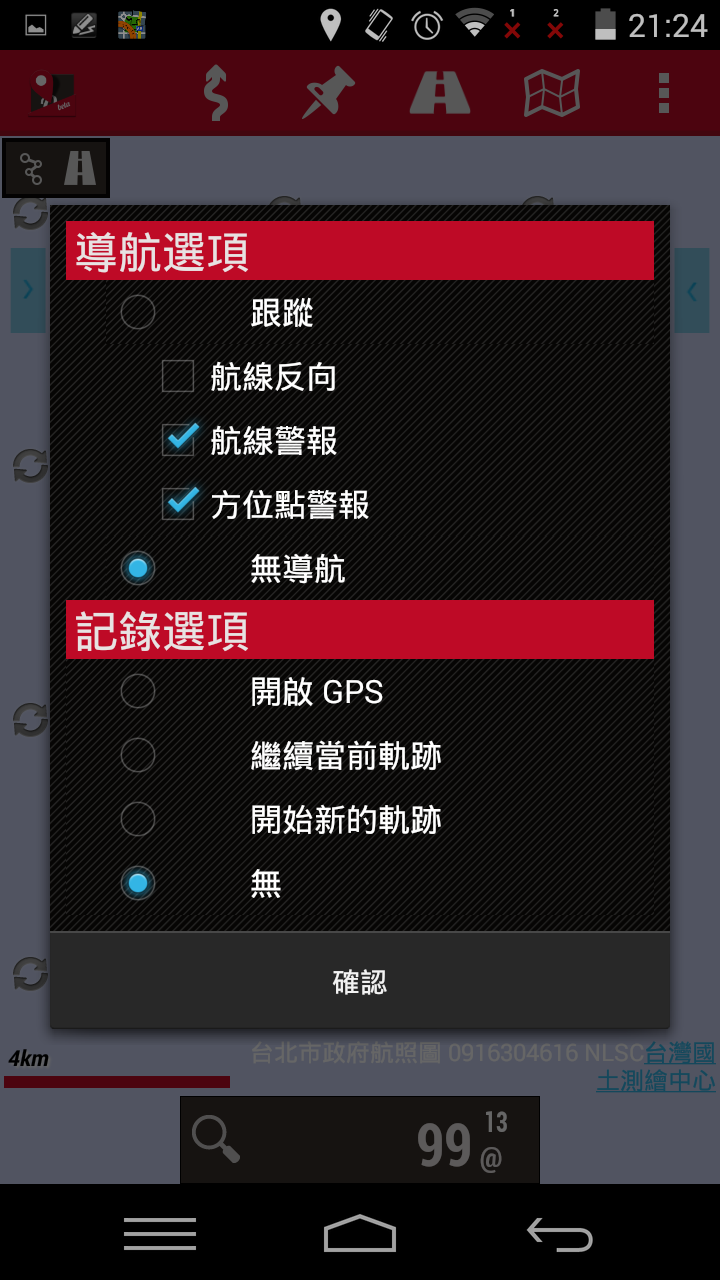
Task: Select 無 under recording options
Action: [x=138, y=883]
